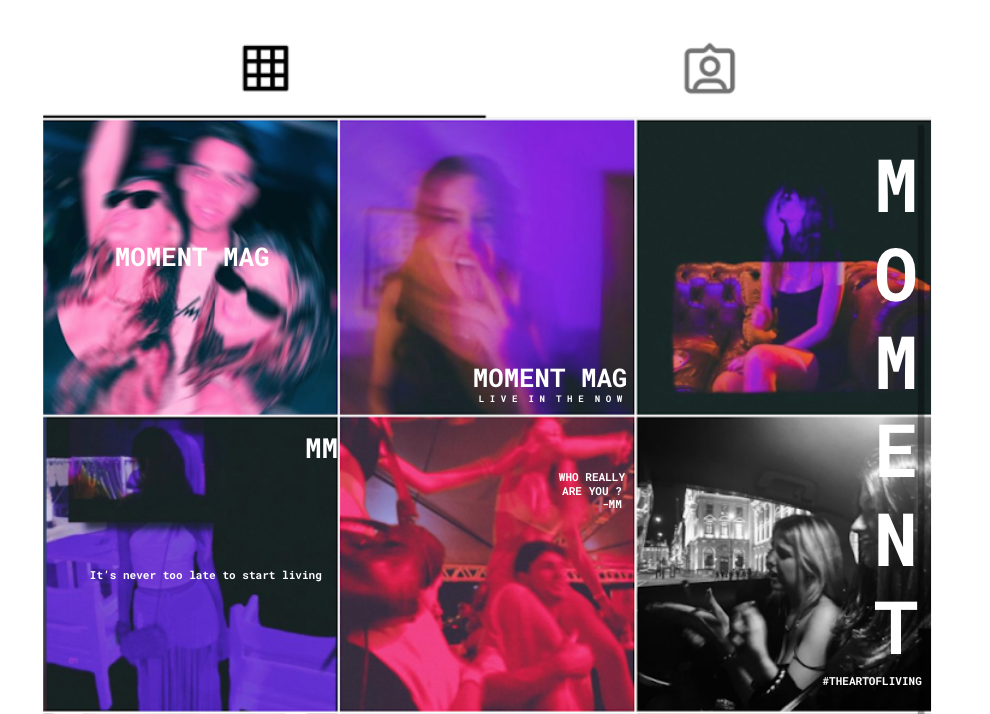Switch to the posts grid tab

pyautogui.click(x=265, y=69)
